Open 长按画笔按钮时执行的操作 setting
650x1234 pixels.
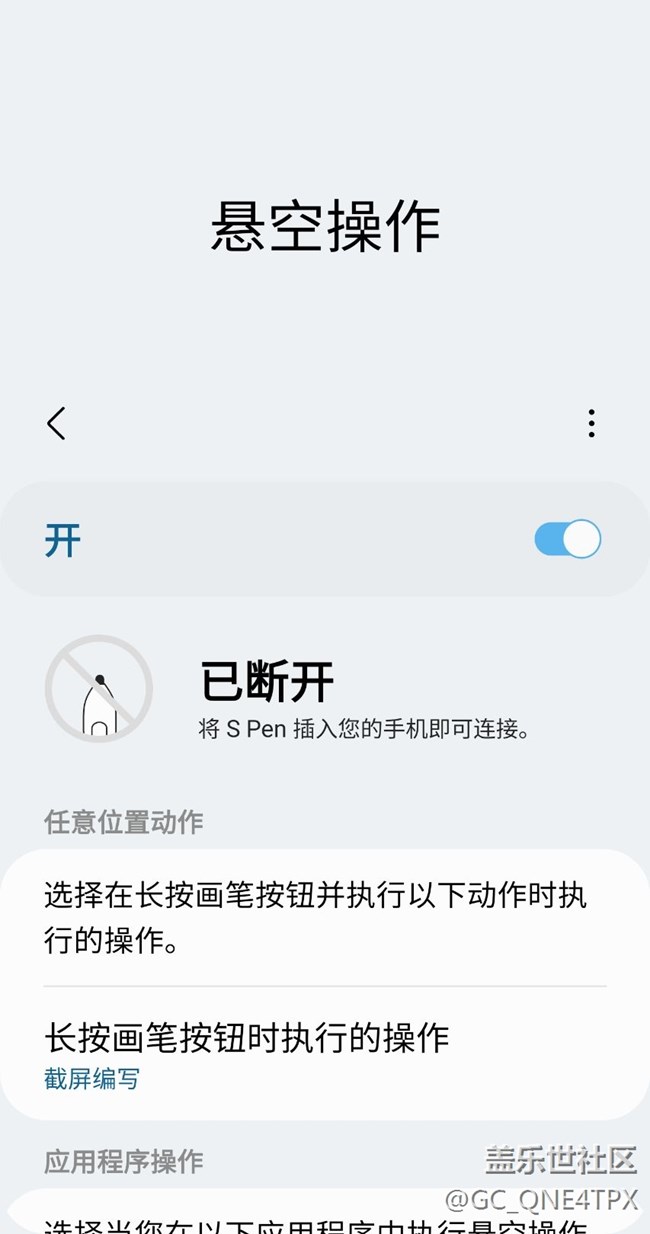(325, 1053)
